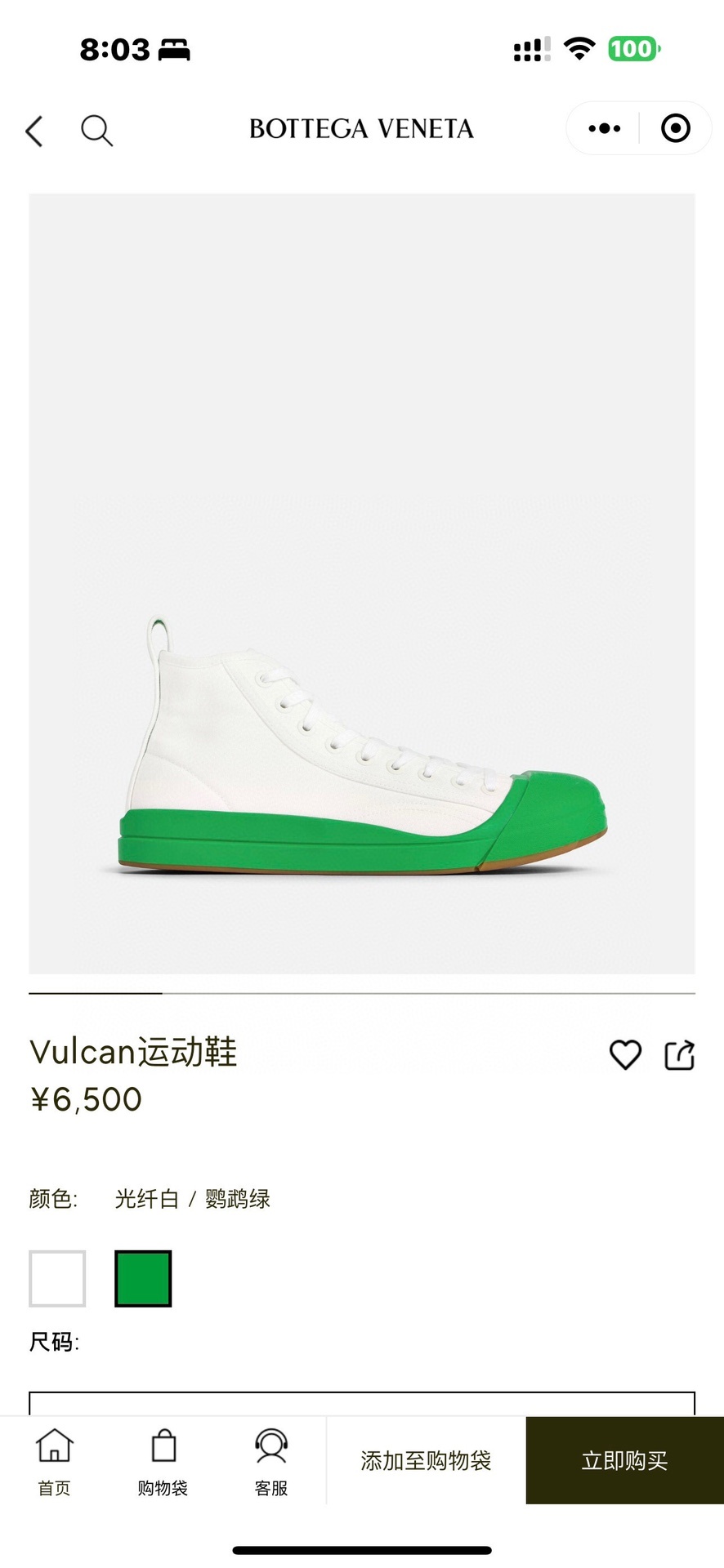Contact 客服 customer service
Screen dimensions: 724x1568
[x=270, y=1462]
